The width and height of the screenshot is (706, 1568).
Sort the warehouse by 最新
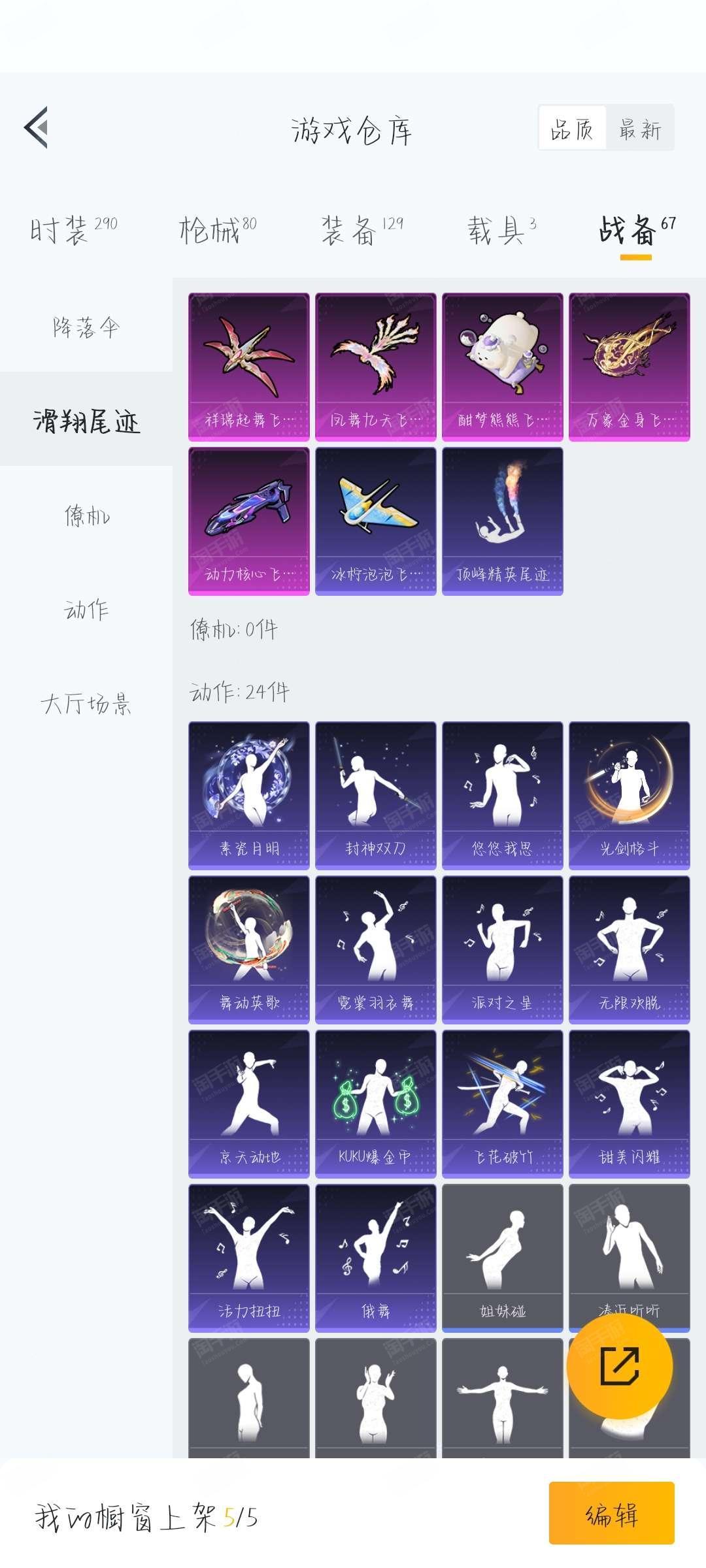pyautogui.click(x=640, y=129)
